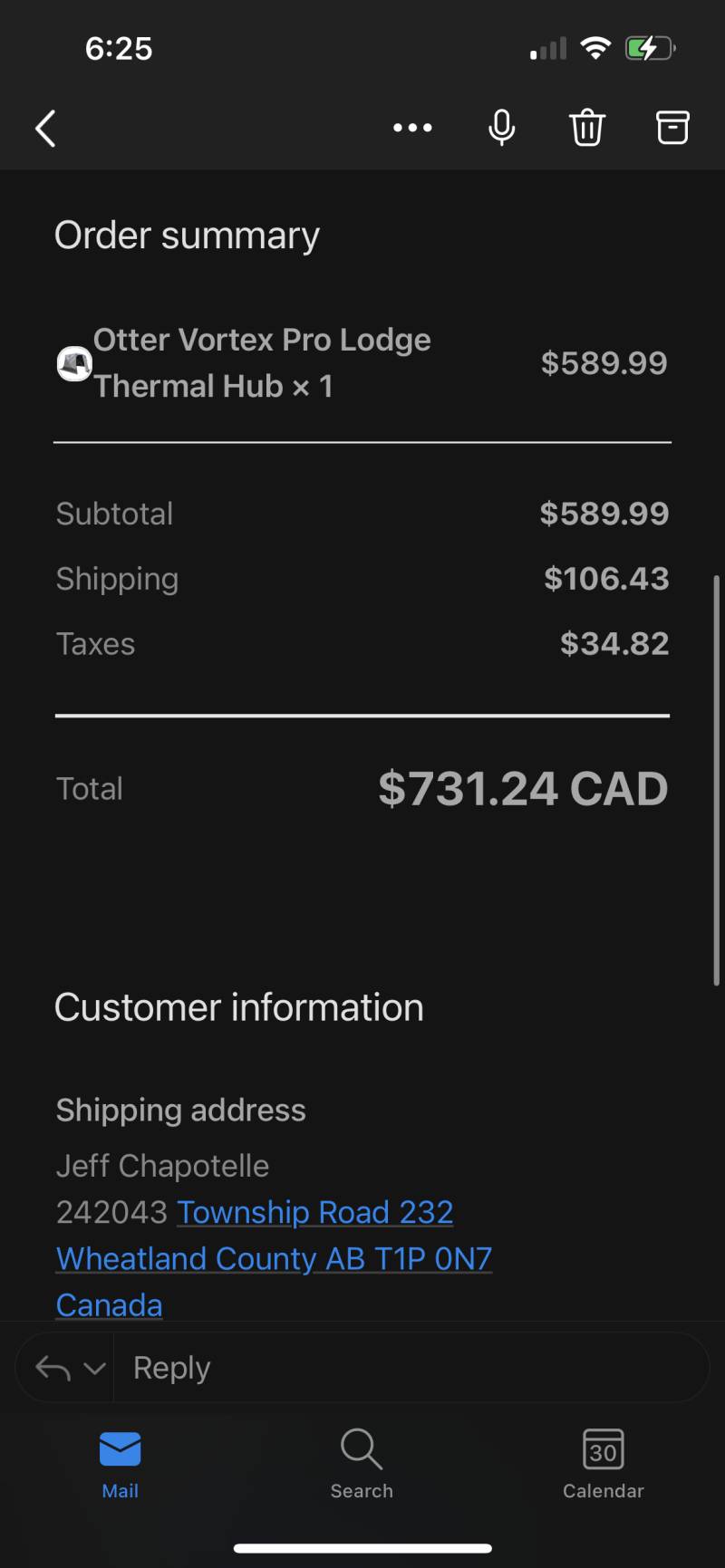Tap the microphone icon in toolbar
725x1568 pixels.
(501, 128)
